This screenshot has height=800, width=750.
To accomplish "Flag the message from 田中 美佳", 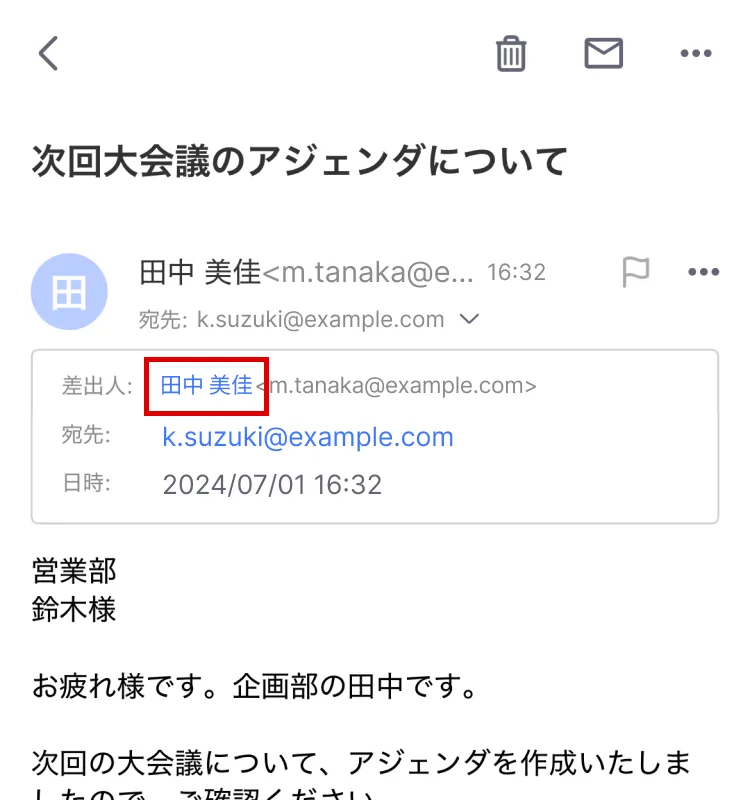I will click(x=635, y=272).
